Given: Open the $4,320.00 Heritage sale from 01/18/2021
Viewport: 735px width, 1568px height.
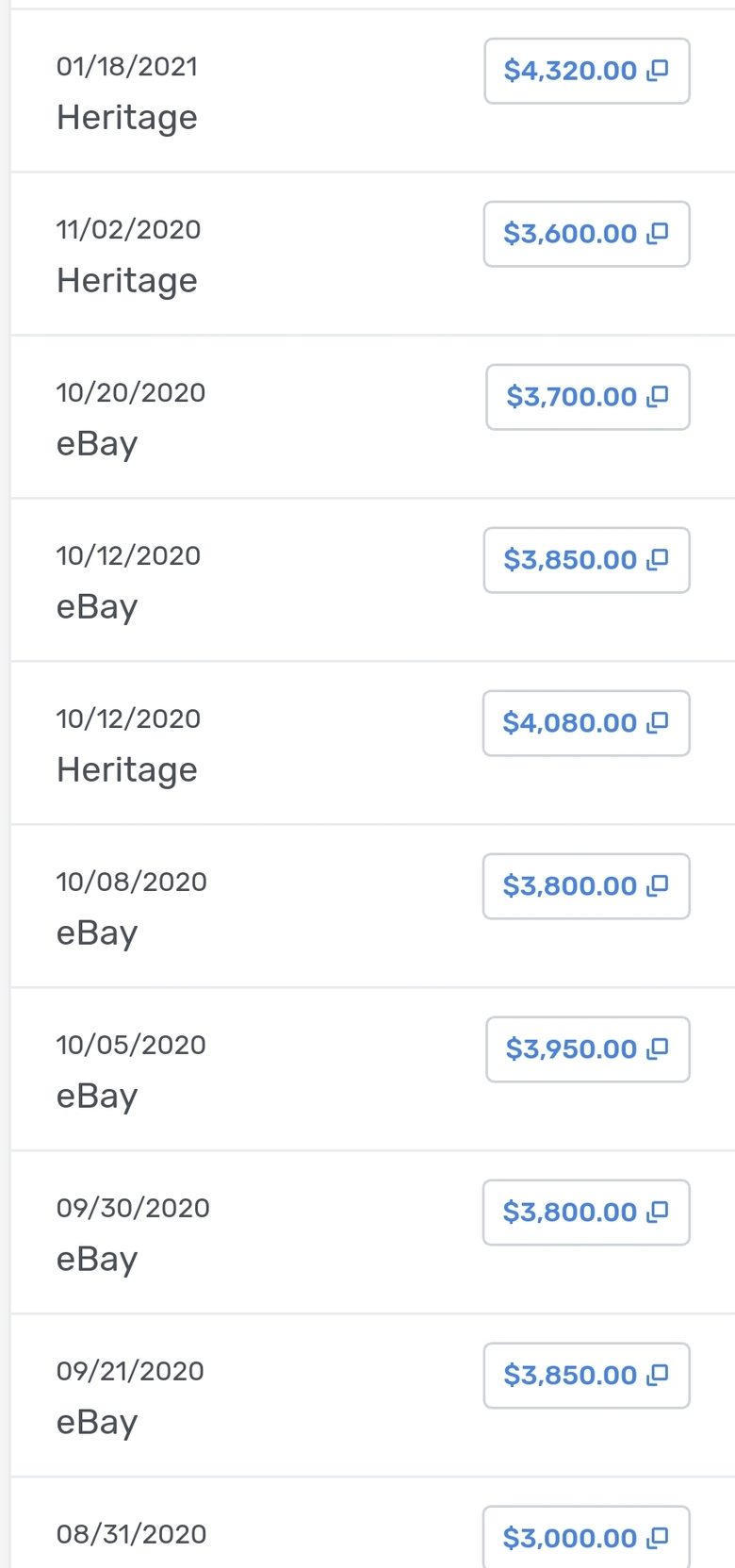Looking at the screenshot, I should pyautogui.click(x=587, y=71).
